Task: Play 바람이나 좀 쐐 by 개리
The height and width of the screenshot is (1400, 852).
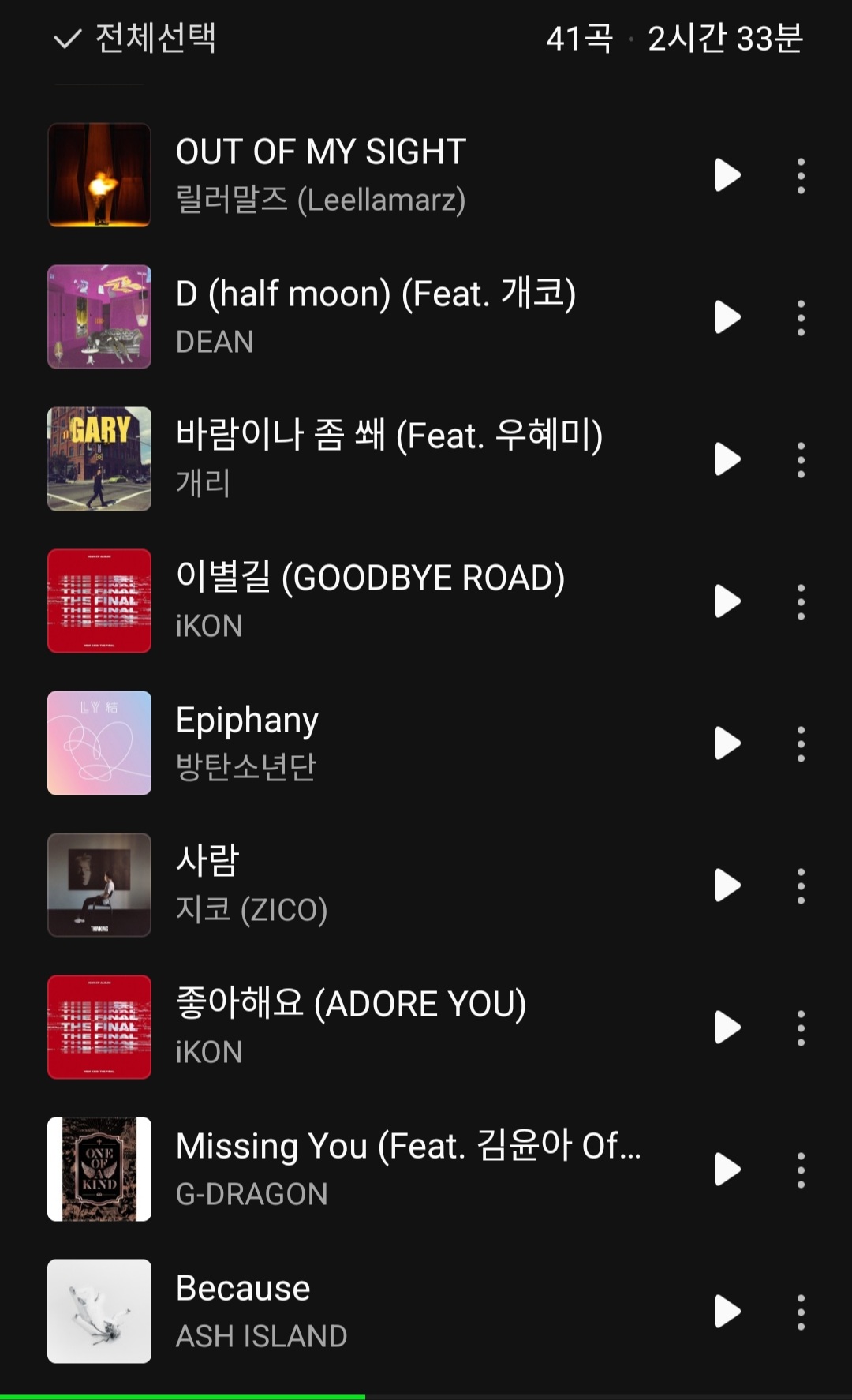Action: point(727,459)
